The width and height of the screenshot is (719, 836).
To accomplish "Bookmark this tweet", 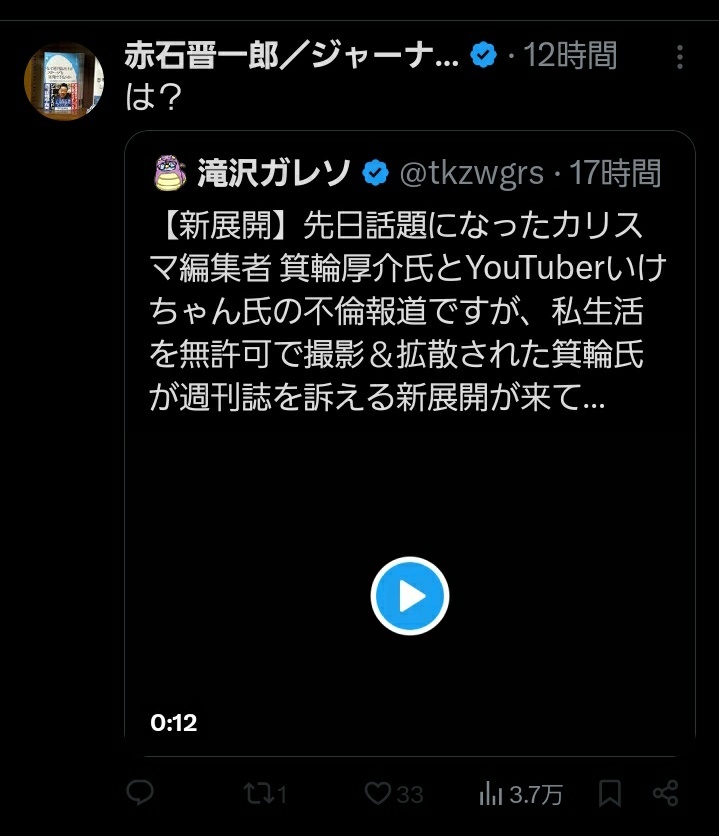I will click(610, 794).
